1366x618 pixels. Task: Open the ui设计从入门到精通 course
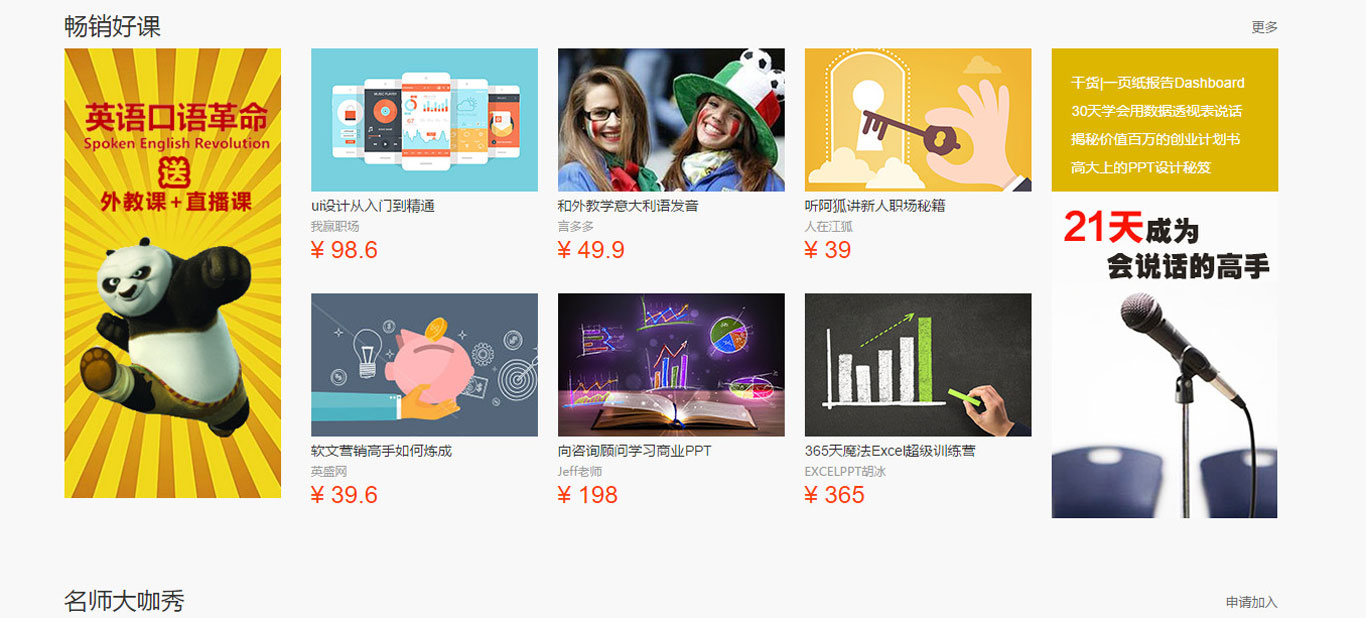[424, 120]
